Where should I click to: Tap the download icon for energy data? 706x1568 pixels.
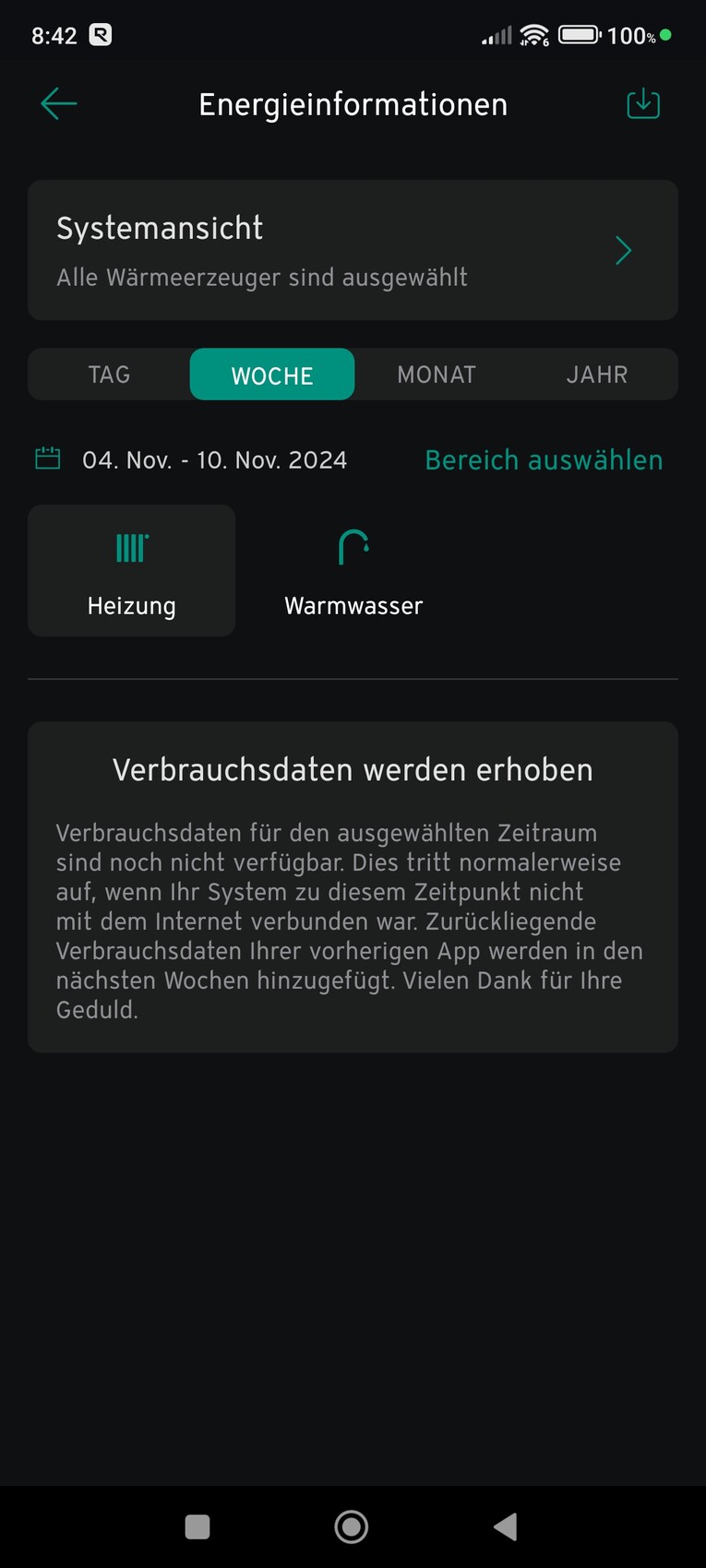pos(643,103)
